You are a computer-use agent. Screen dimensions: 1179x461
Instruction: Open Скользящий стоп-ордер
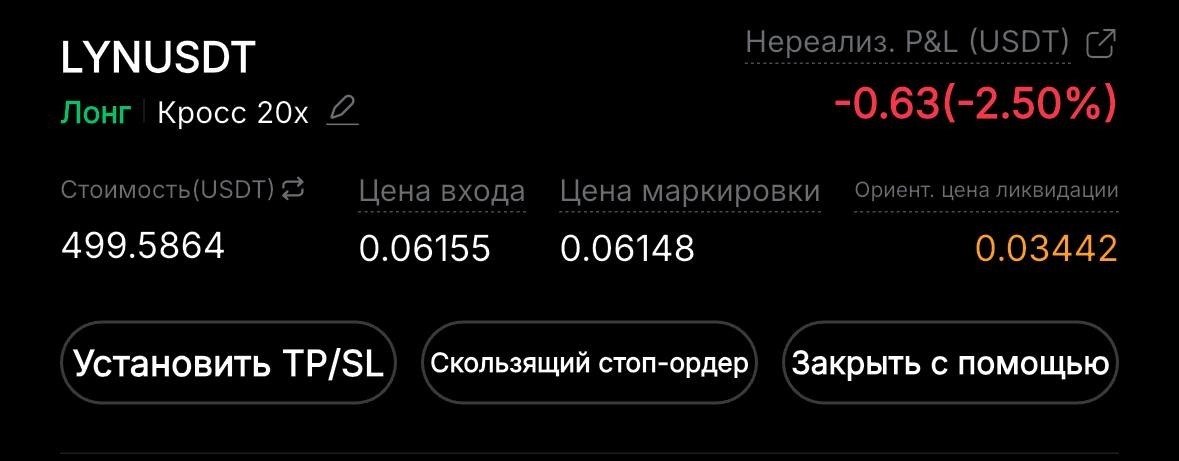[x=589, y=363]
